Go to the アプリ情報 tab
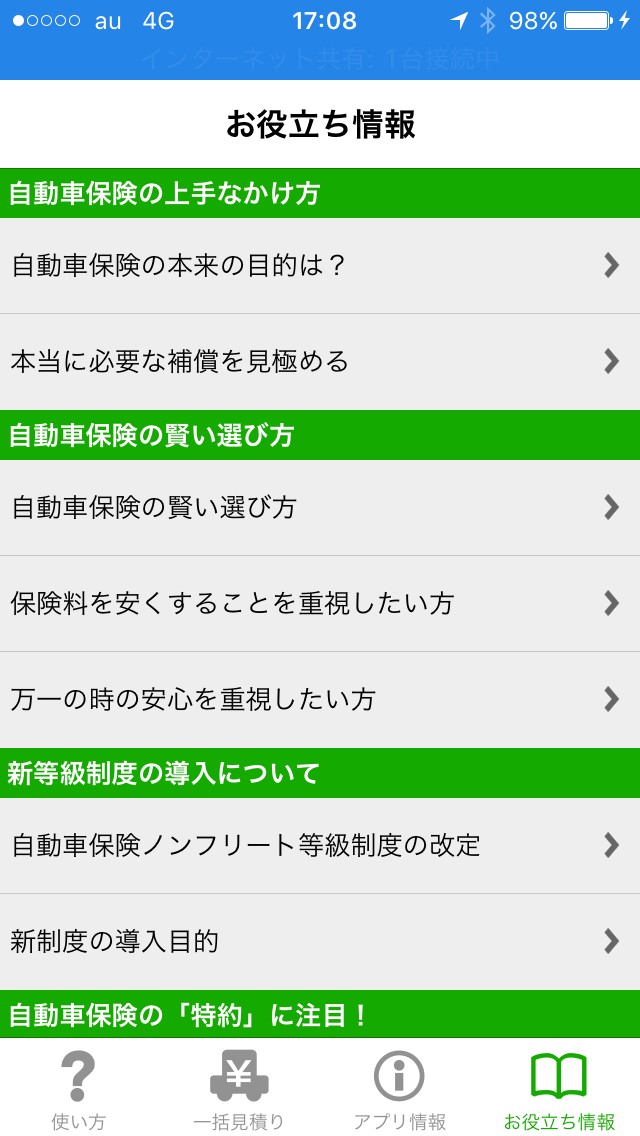 tap(399, 1090)
